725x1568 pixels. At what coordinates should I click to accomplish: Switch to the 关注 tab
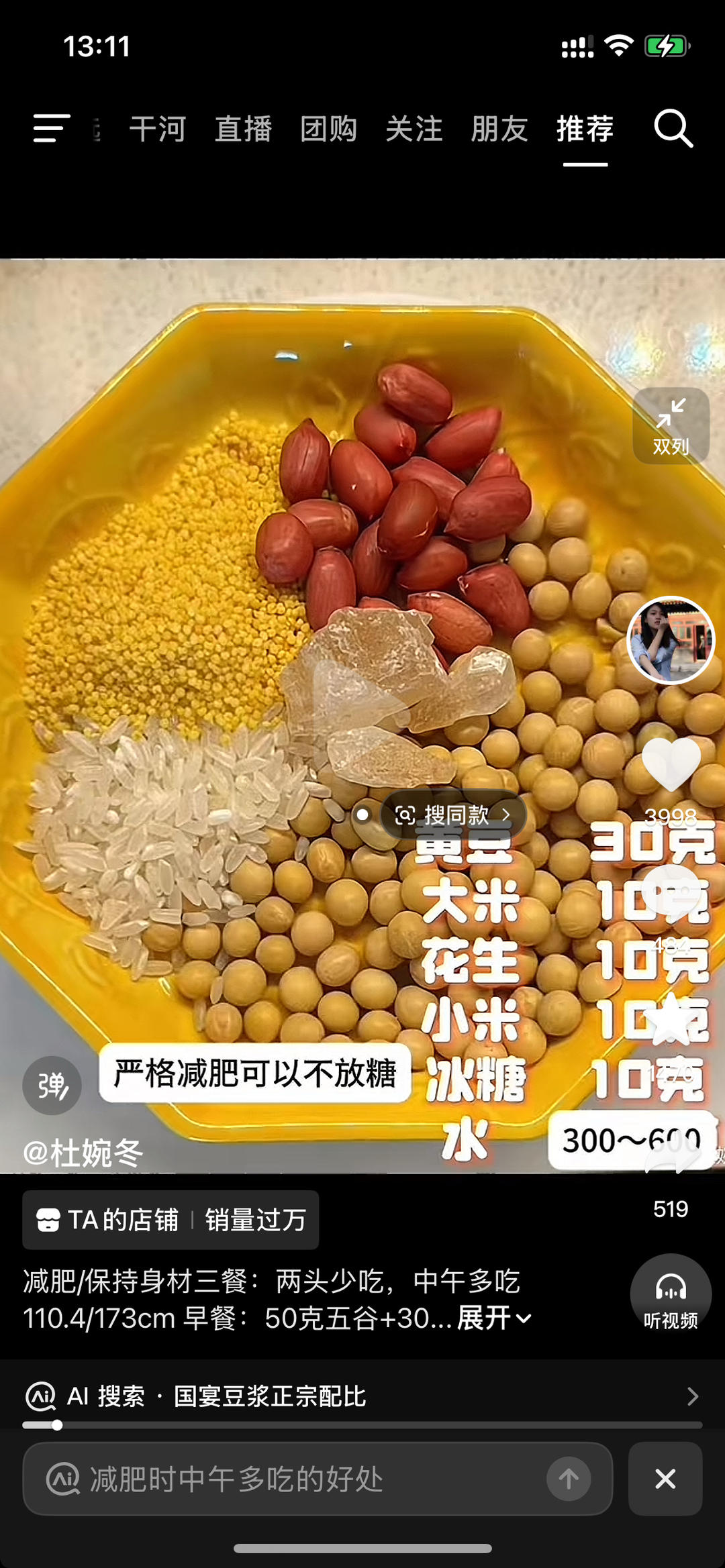coord(414,129)
